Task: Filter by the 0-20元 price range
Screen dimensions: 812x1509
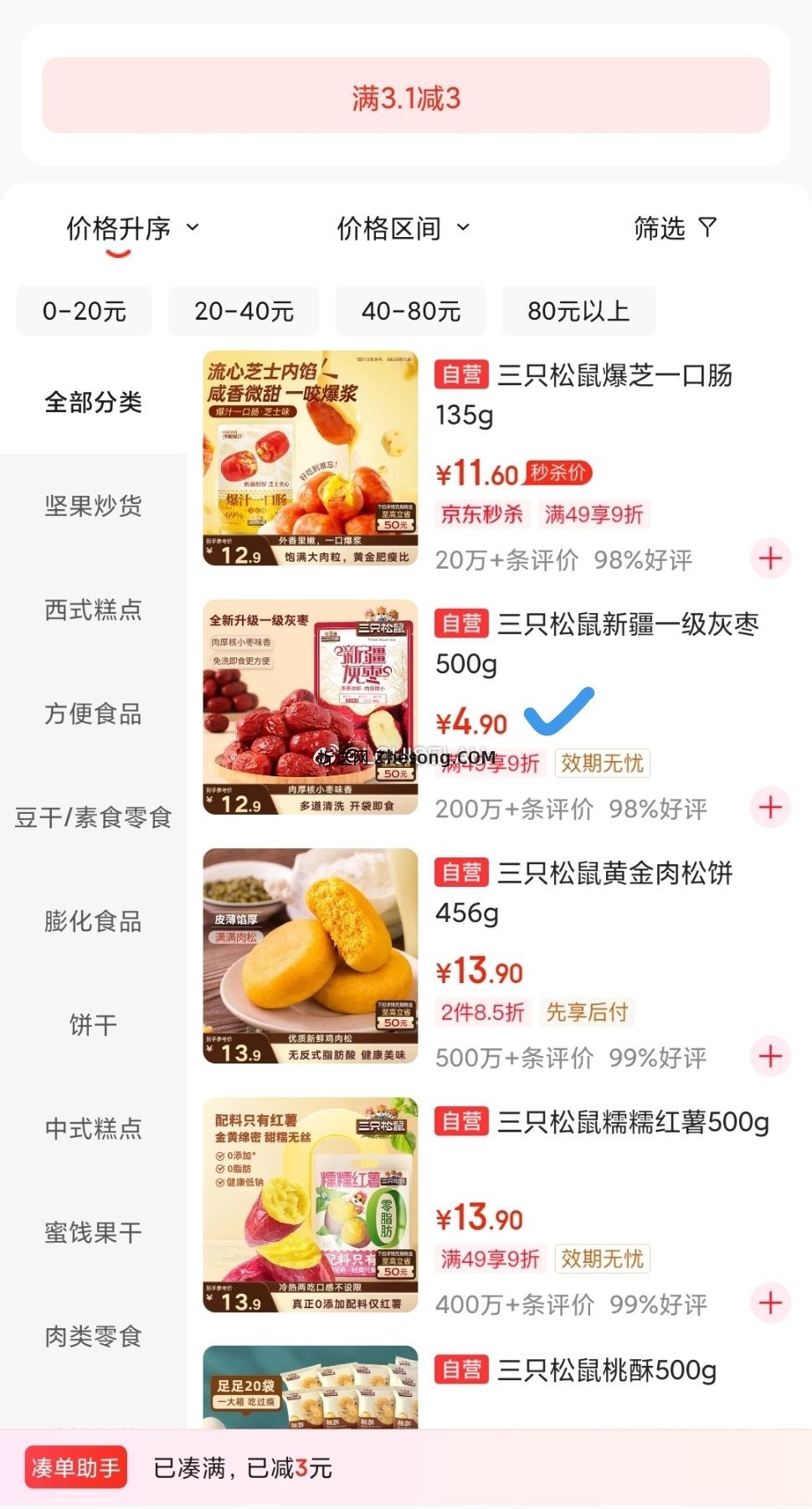Action: click(x=84, y=311)
